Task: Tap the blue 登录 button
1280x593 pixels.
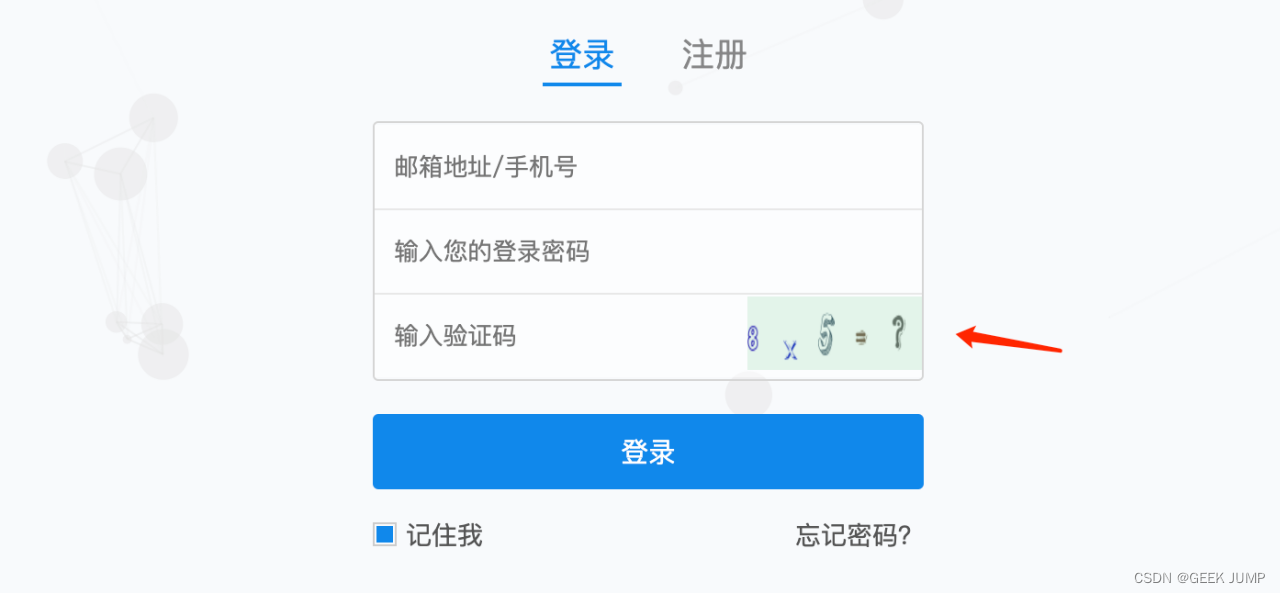Action: pyautogui.click(x=647, y=452)
